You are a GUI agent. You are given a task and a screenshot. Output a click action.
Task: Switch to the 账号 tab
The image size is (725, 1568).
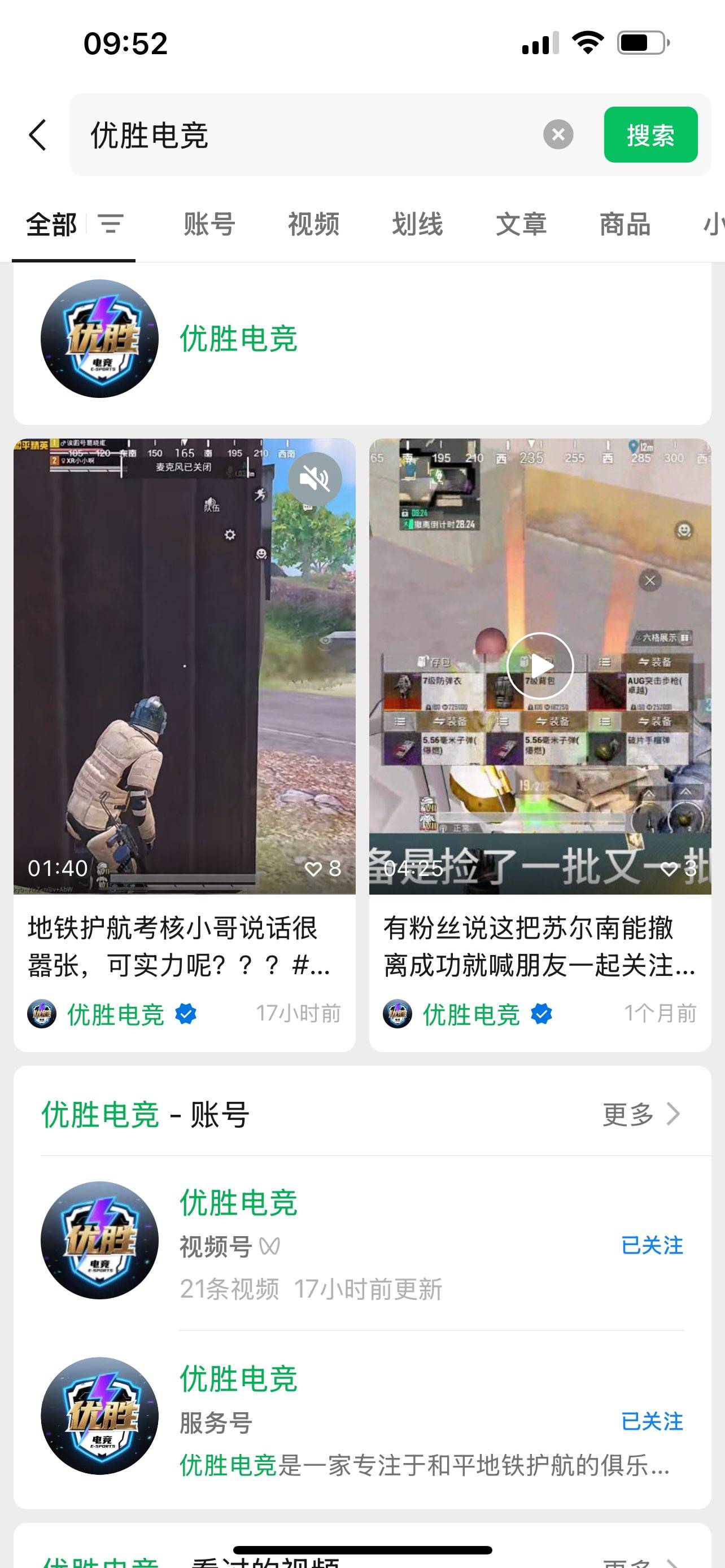click(209, 224)
